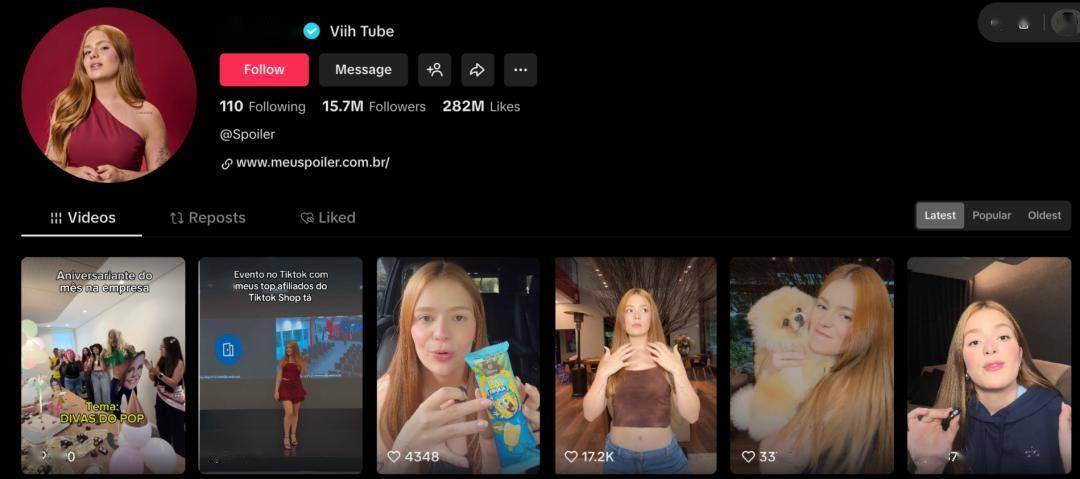Open the 'Aniversariante do mês na empresa' video
The width and height of the screenshot is (1080, 479).
tap(103, 365)
